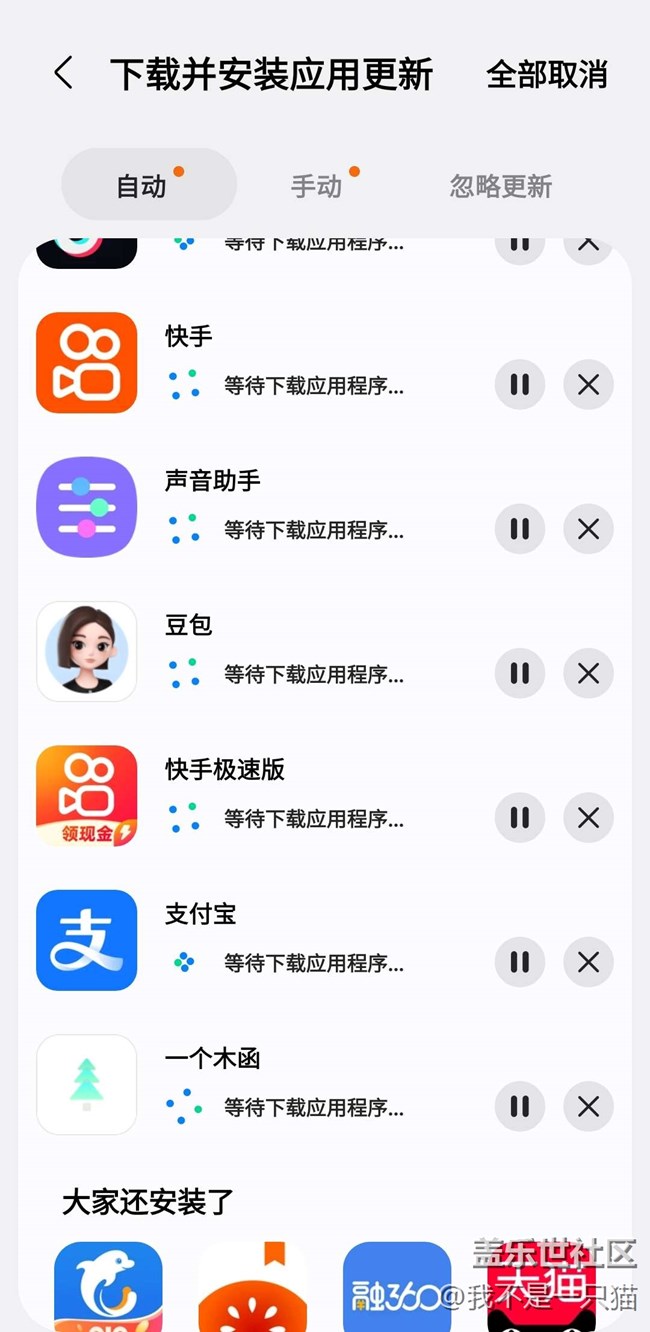650x1332 pixels.
Task: Pause the 快手极速版 download
Action: (520, 818)
